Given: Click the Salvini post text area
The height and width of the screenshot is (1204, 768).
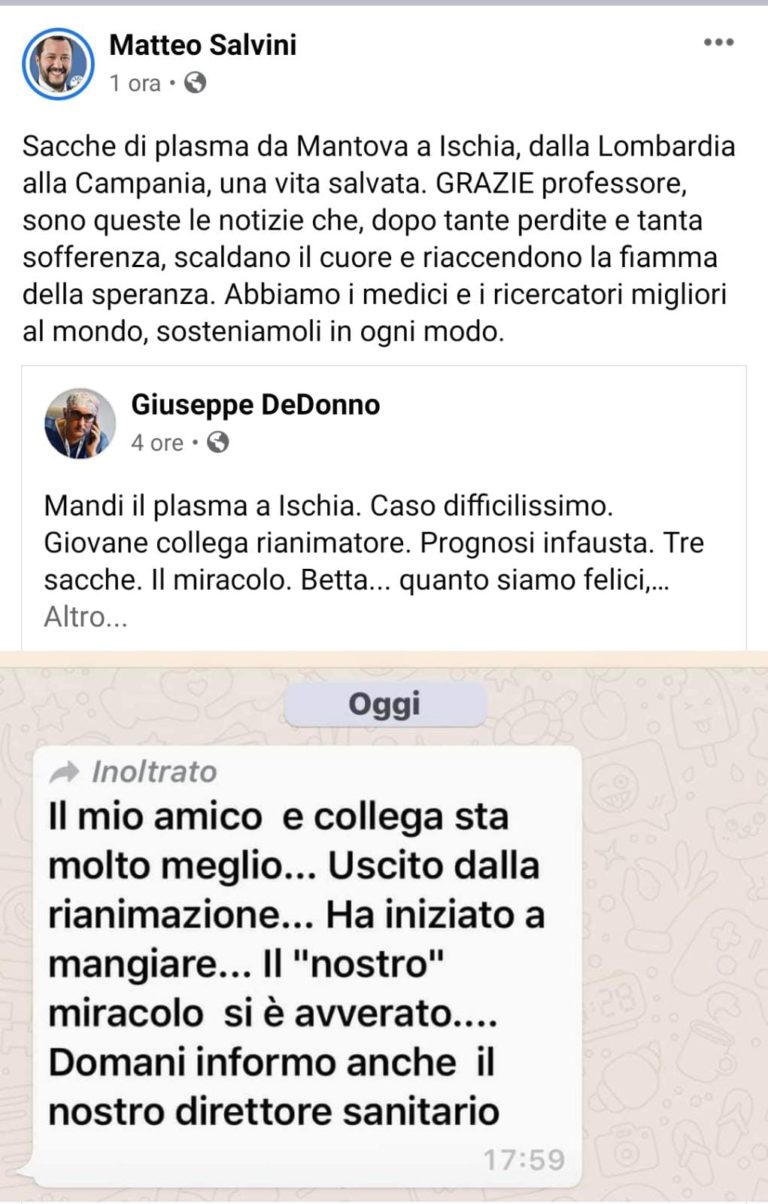Looking at the screenshot, I should pyautogui.click(x=380, y=235).
